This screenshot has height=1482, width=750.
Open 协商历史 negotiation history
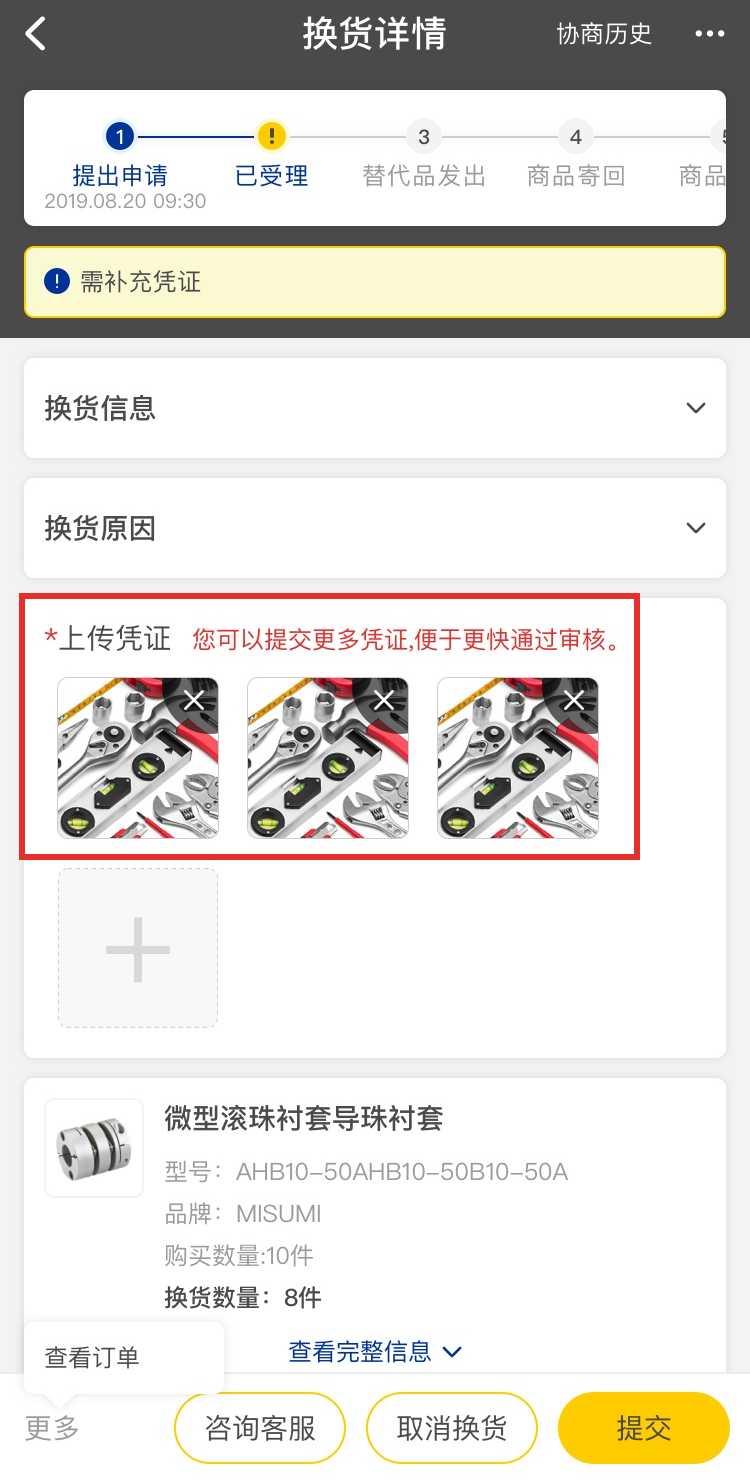point(604,34)
